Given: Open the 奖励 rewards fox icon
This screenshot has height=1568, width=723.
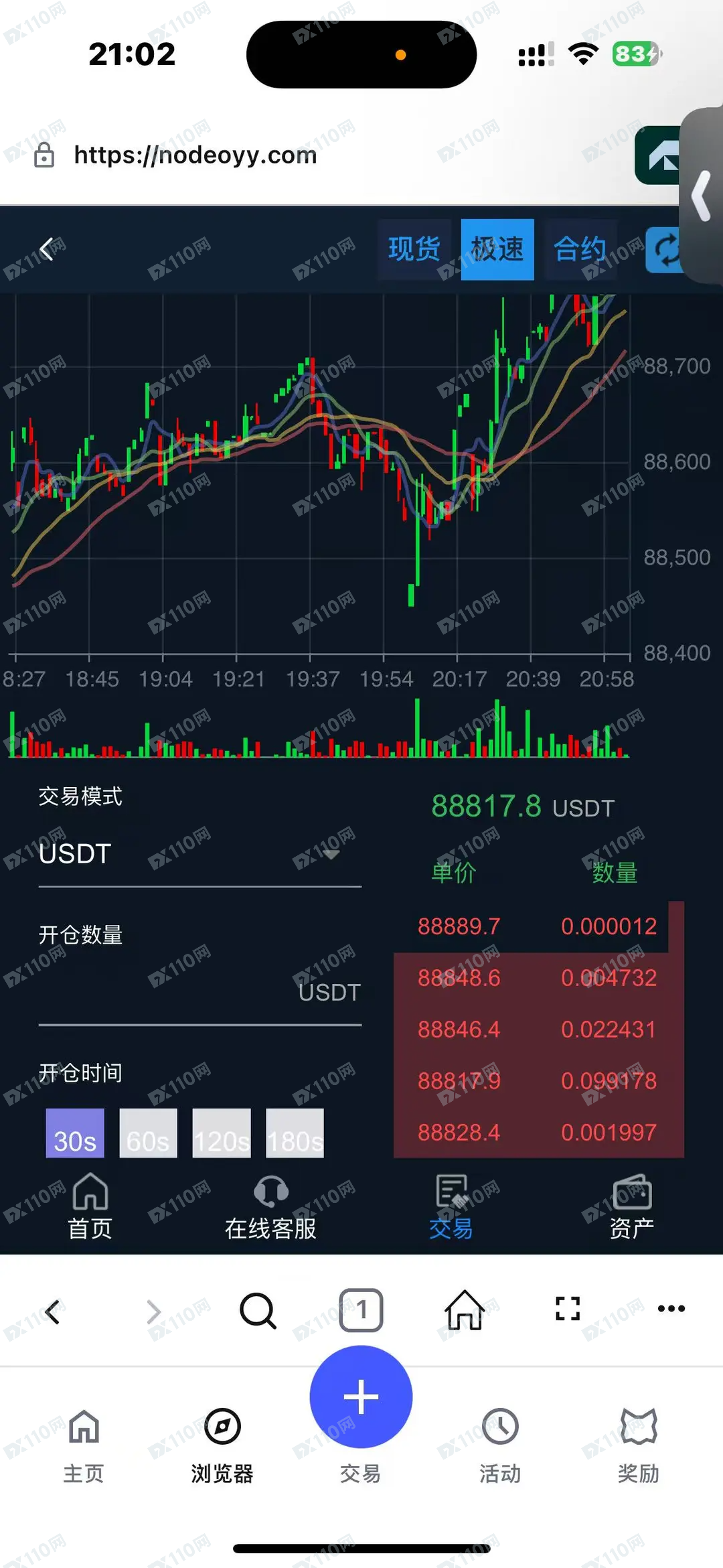Looking at the screenshot, I should [x=639, y=1427].
